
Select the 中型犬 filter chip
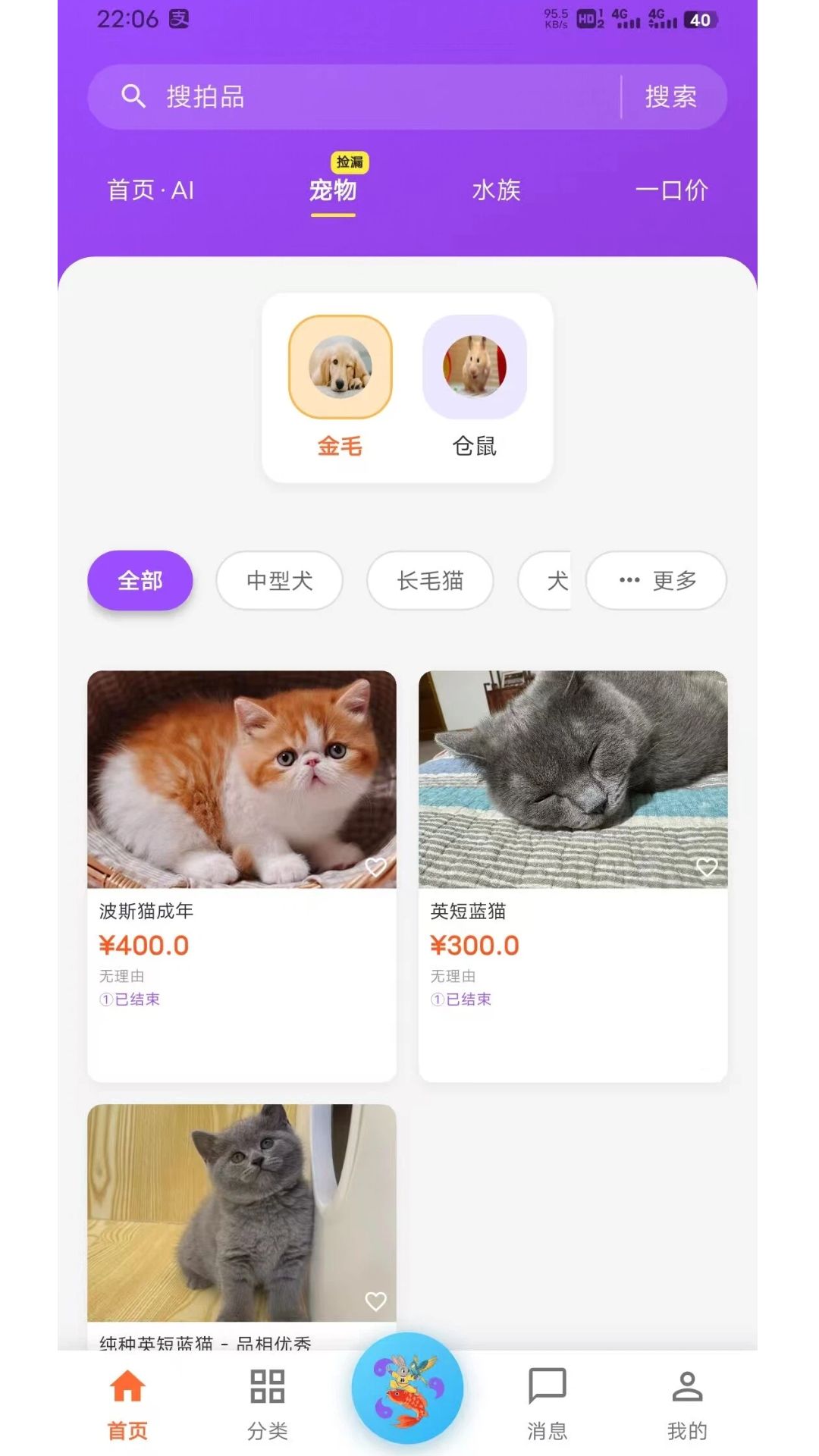tap(279, 581)
